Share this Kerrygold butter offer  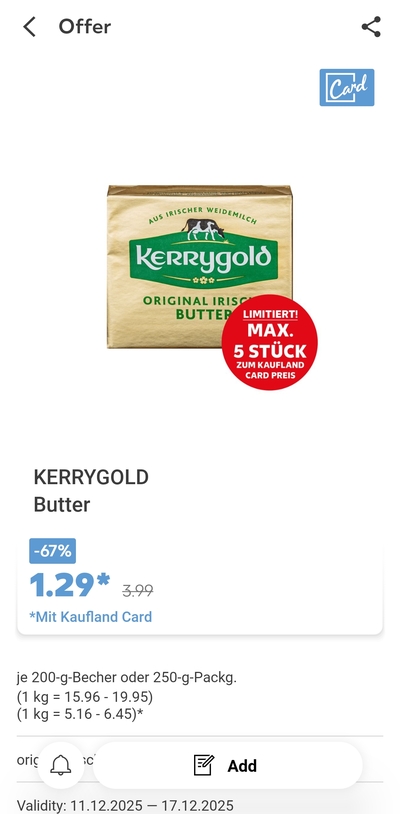click(371, 26)
